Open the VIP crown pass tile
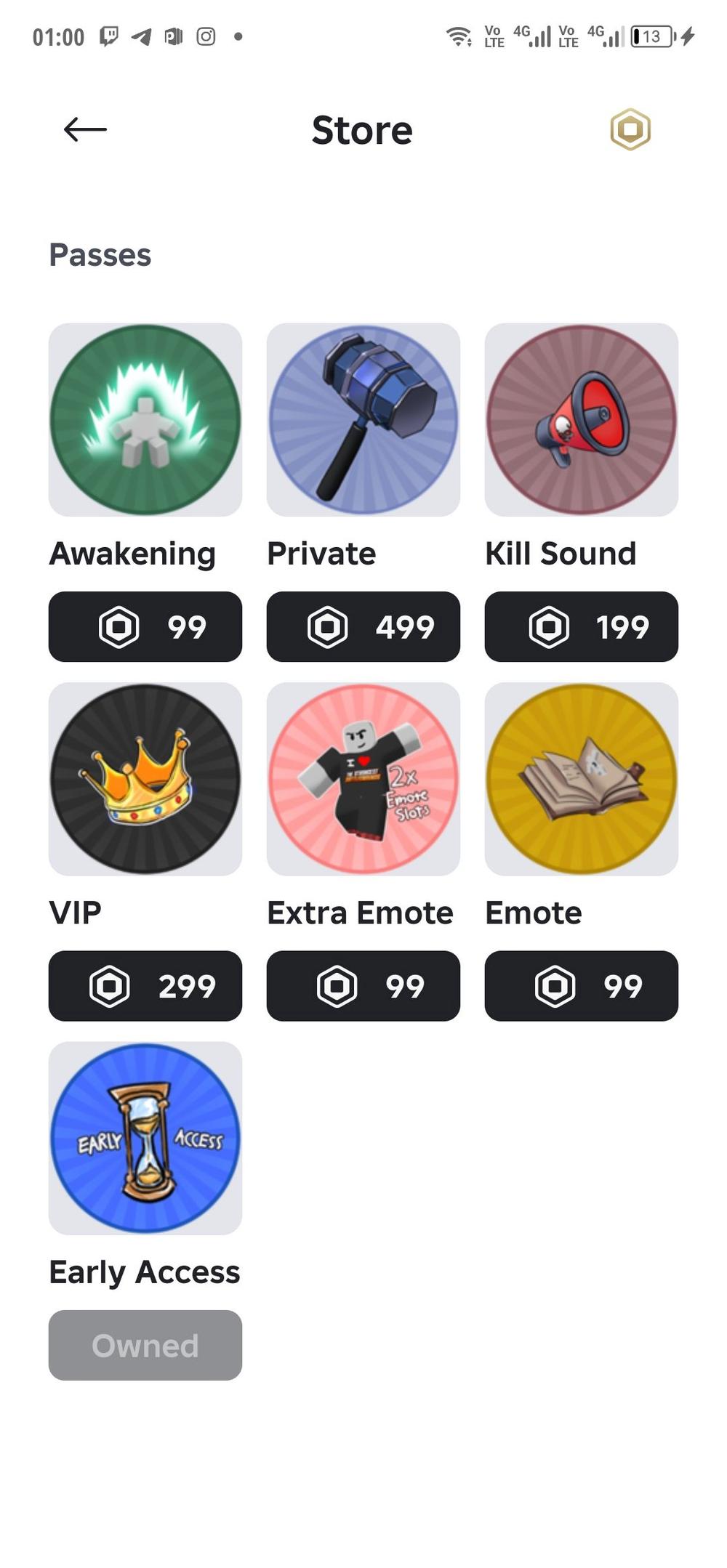727x1568 pixels. [145, 779]
